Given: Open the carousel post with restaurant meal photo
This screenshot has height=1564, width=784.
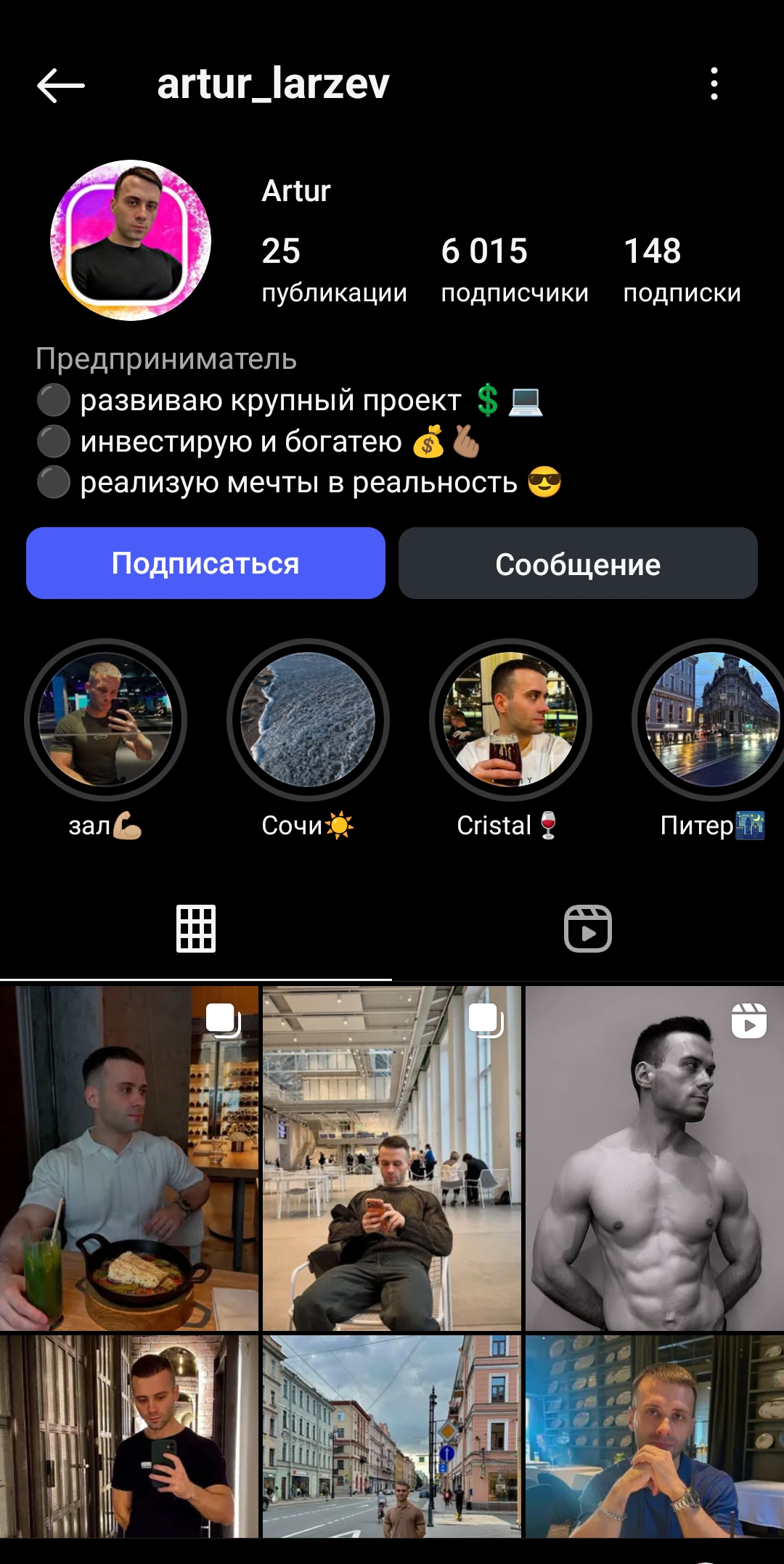Looking at the screenshot, I should [x=131, y=1162].
